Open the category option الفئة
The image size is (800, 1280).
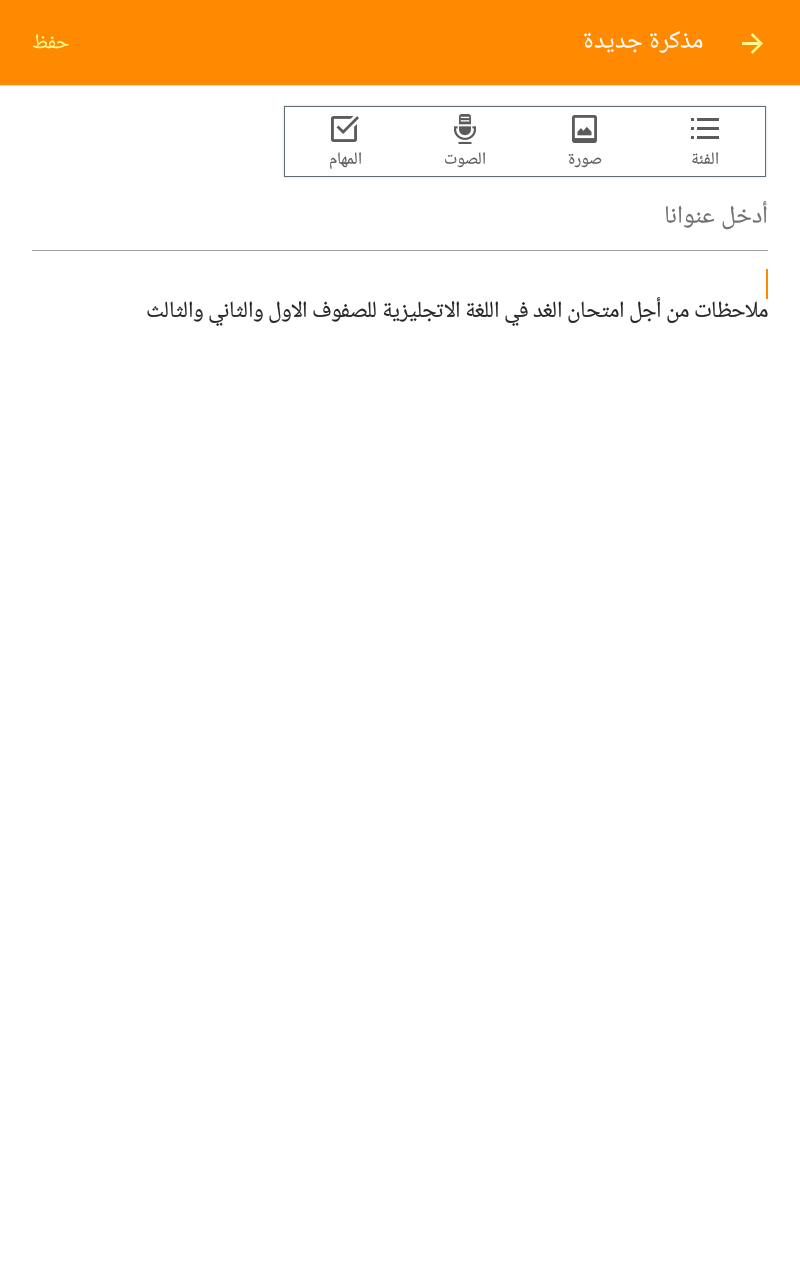click(x=705, y=141)
